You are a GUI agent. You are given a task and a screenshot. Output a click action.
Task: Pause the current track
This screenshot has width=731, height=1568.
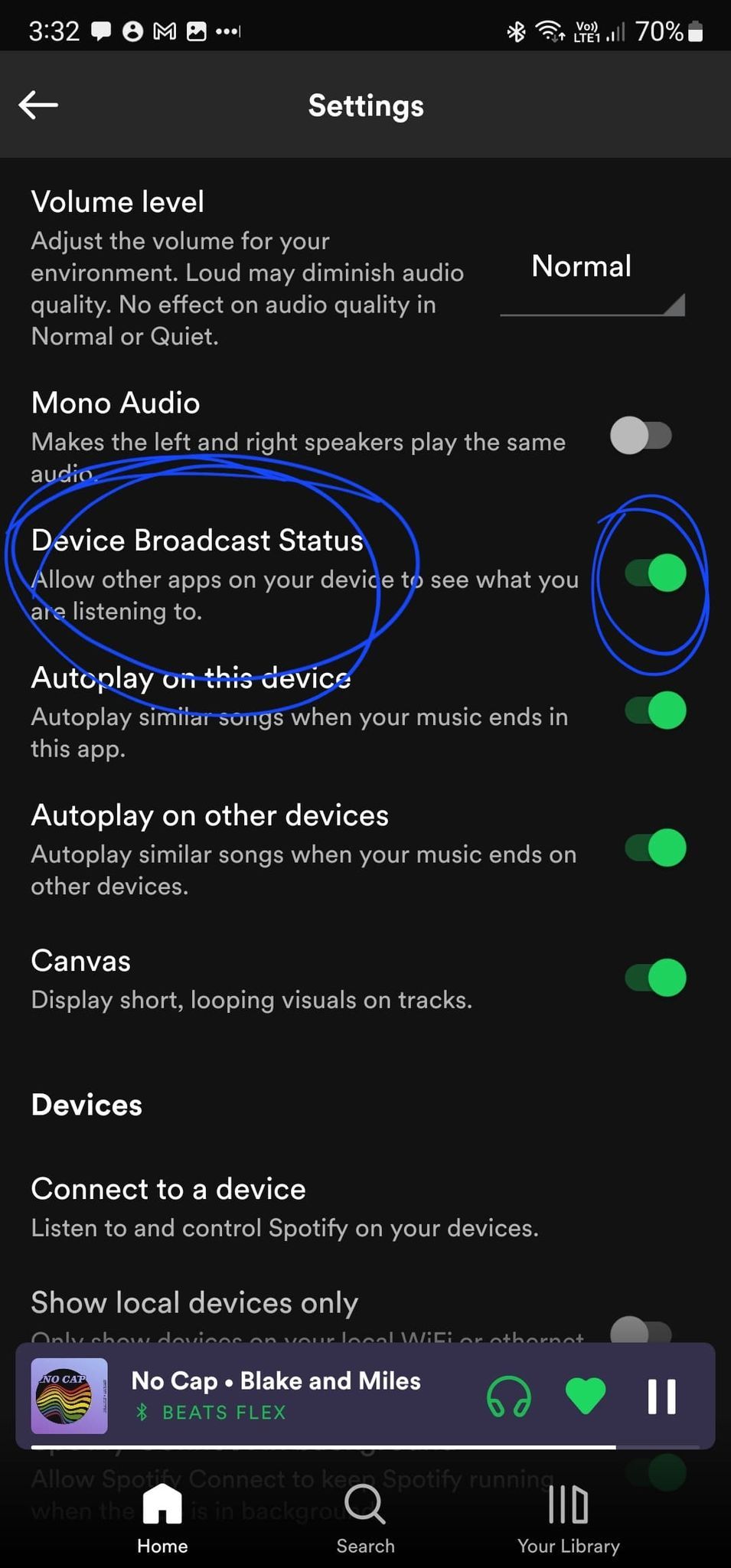coord(661,1396)
